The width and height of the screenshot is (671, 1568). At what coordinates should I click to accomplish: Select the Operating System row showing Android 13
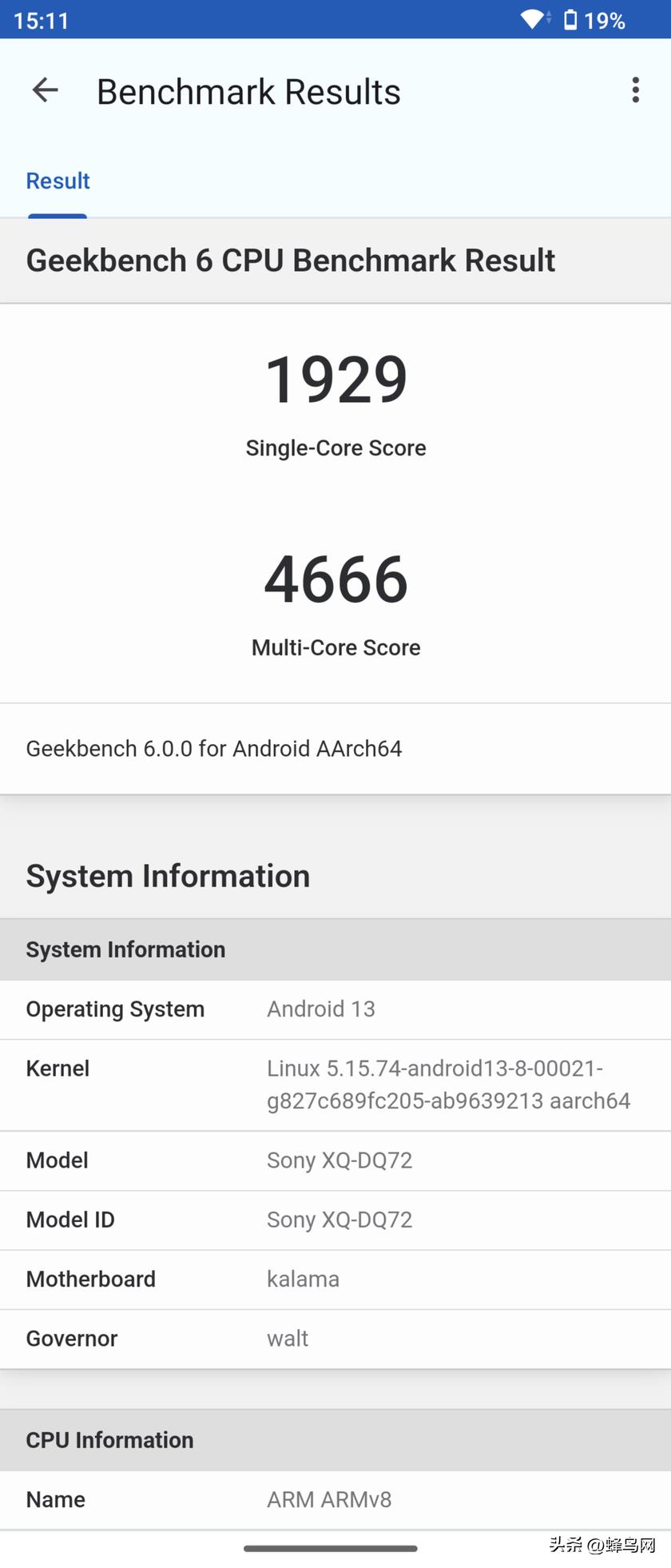pos(335,1009)
